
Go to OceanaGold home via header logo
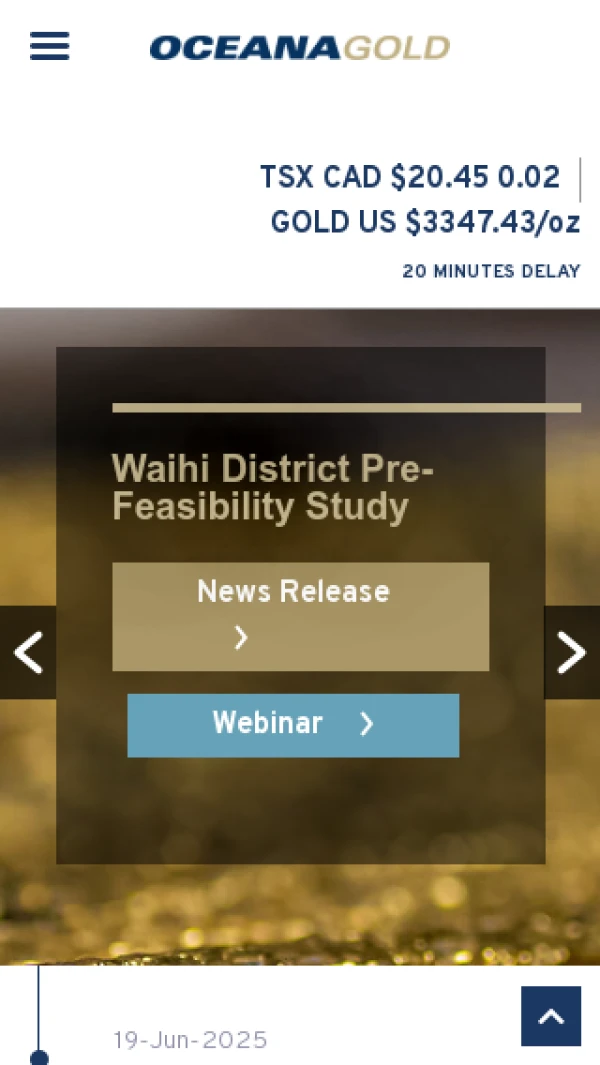pyautogui.click(x=300, y=47)
